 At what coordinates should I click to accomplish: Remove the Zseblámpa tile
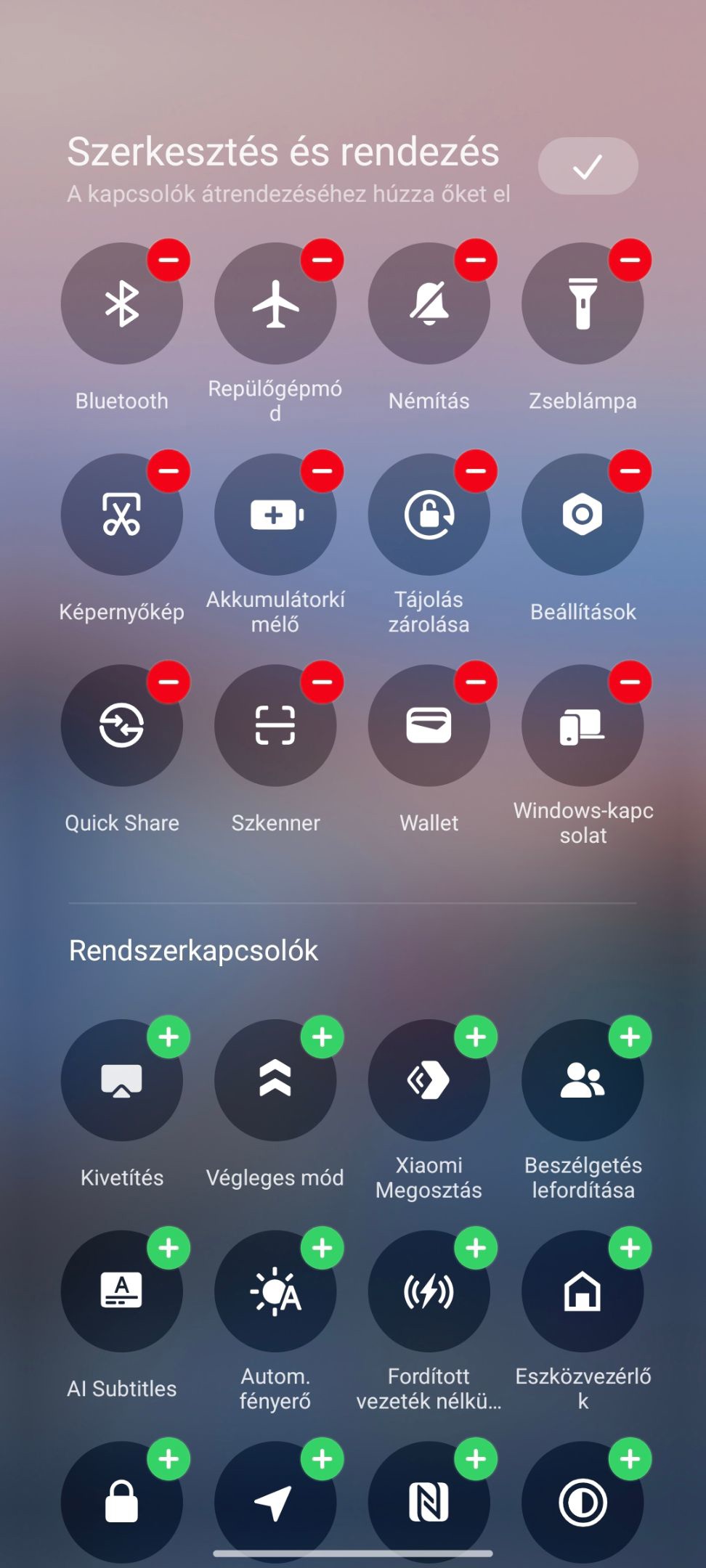point(630,260)
